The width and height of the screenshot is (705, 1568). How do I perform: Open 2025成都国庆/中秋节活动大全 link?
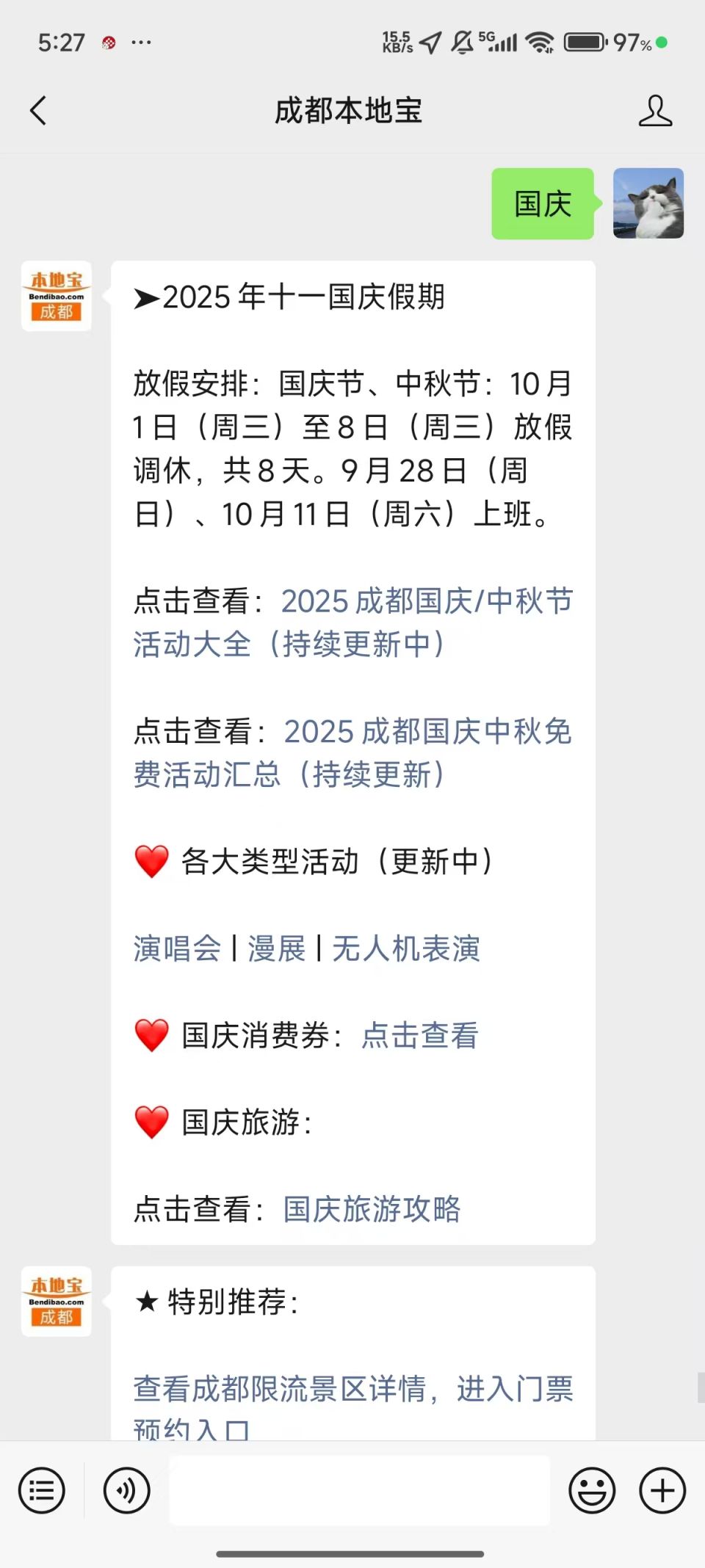(352, 623)
